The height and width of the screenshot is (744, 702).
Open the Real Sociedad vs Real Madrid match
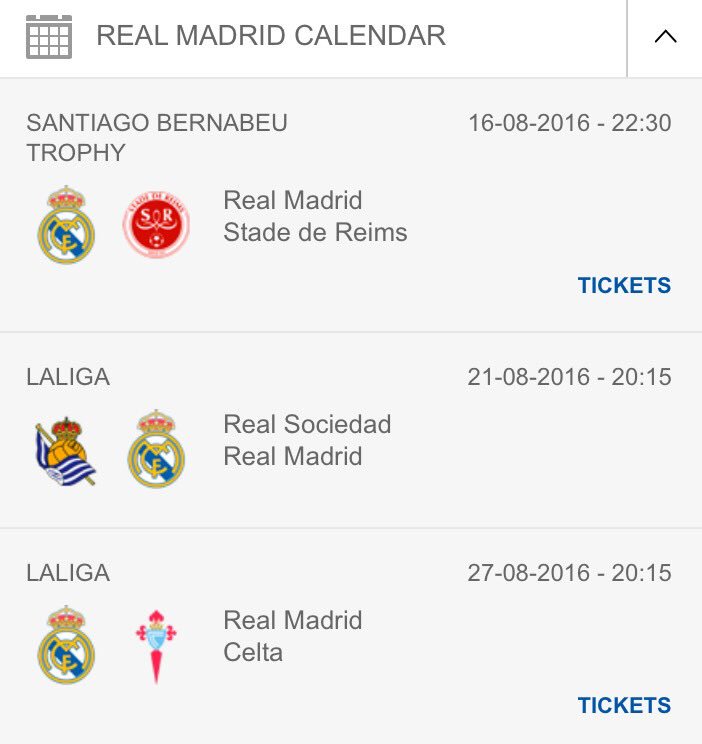pos(307,440)
